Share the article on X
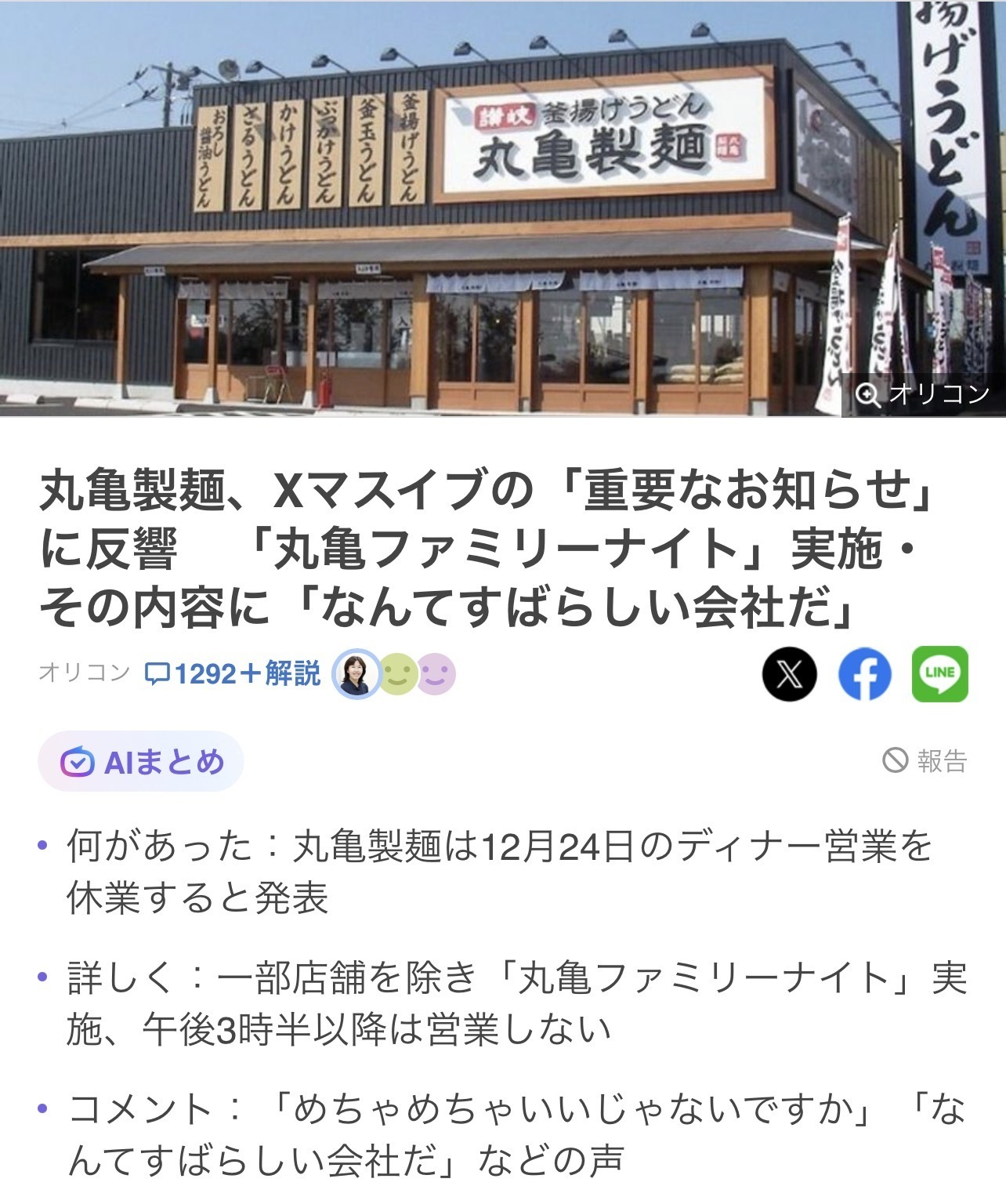 click(789, 674)
